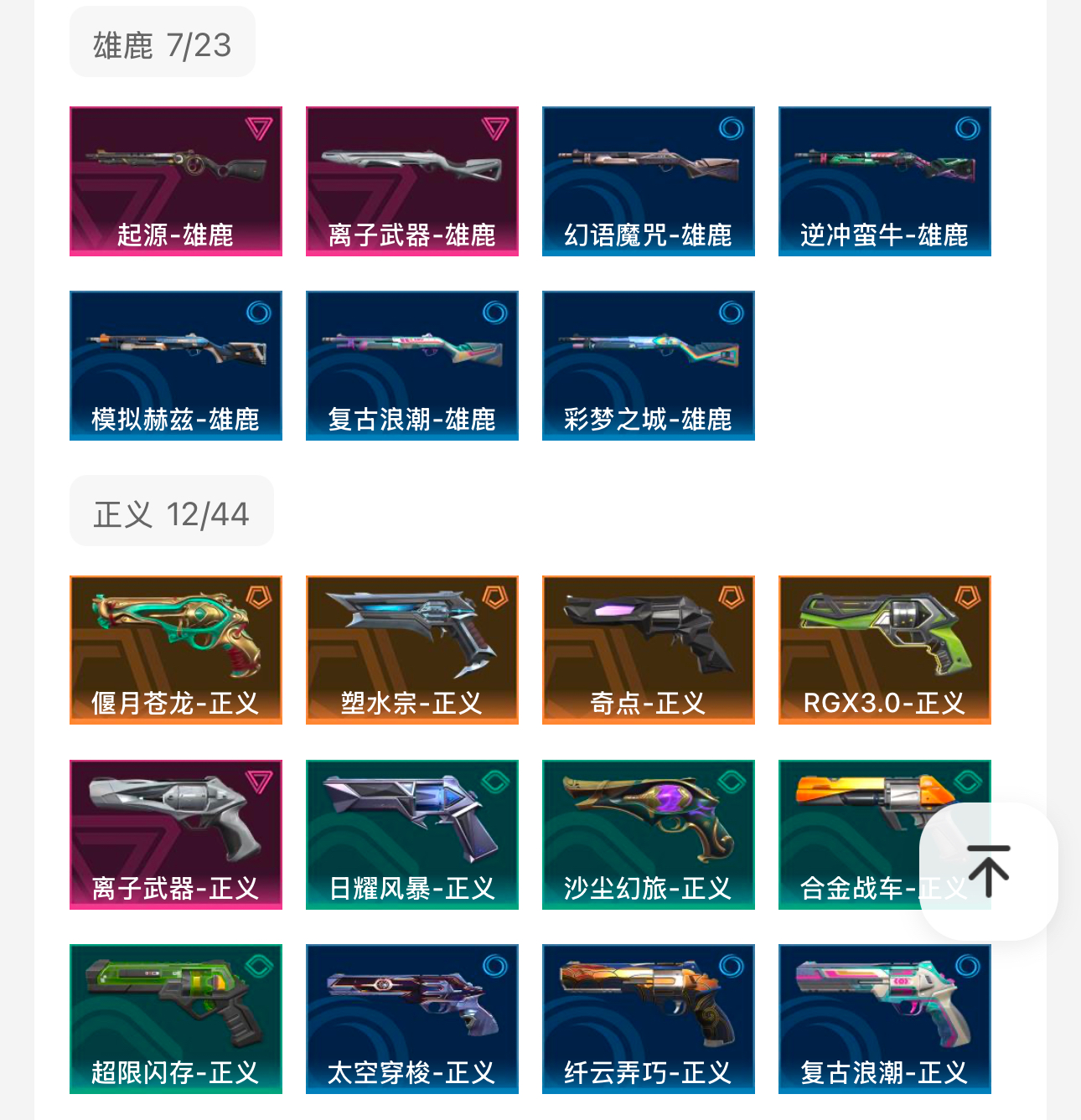Select the 离子武器-雄鹿 skin
The image size is (1081, 1120).
(x=412, y=181)
